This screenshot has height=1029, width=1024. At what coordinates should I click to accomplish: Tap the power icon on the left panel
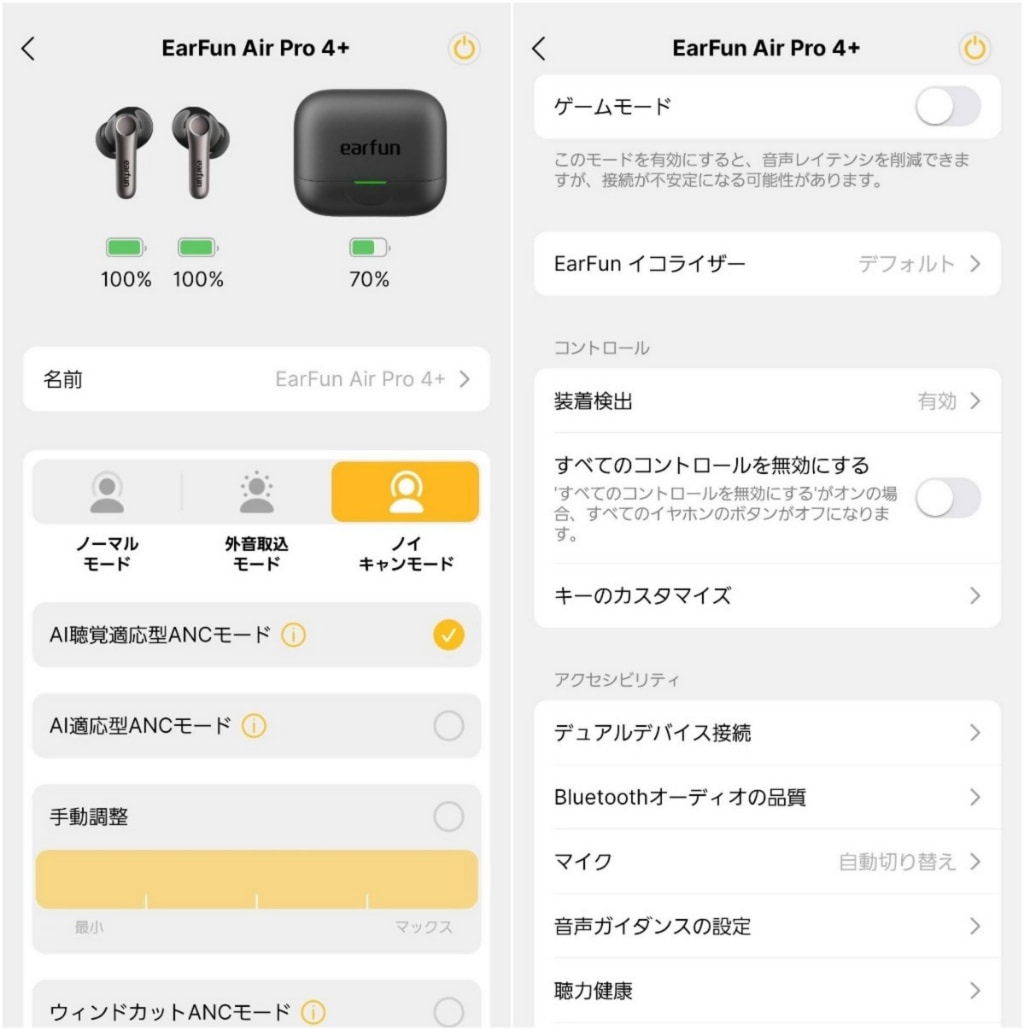[463, 48]
